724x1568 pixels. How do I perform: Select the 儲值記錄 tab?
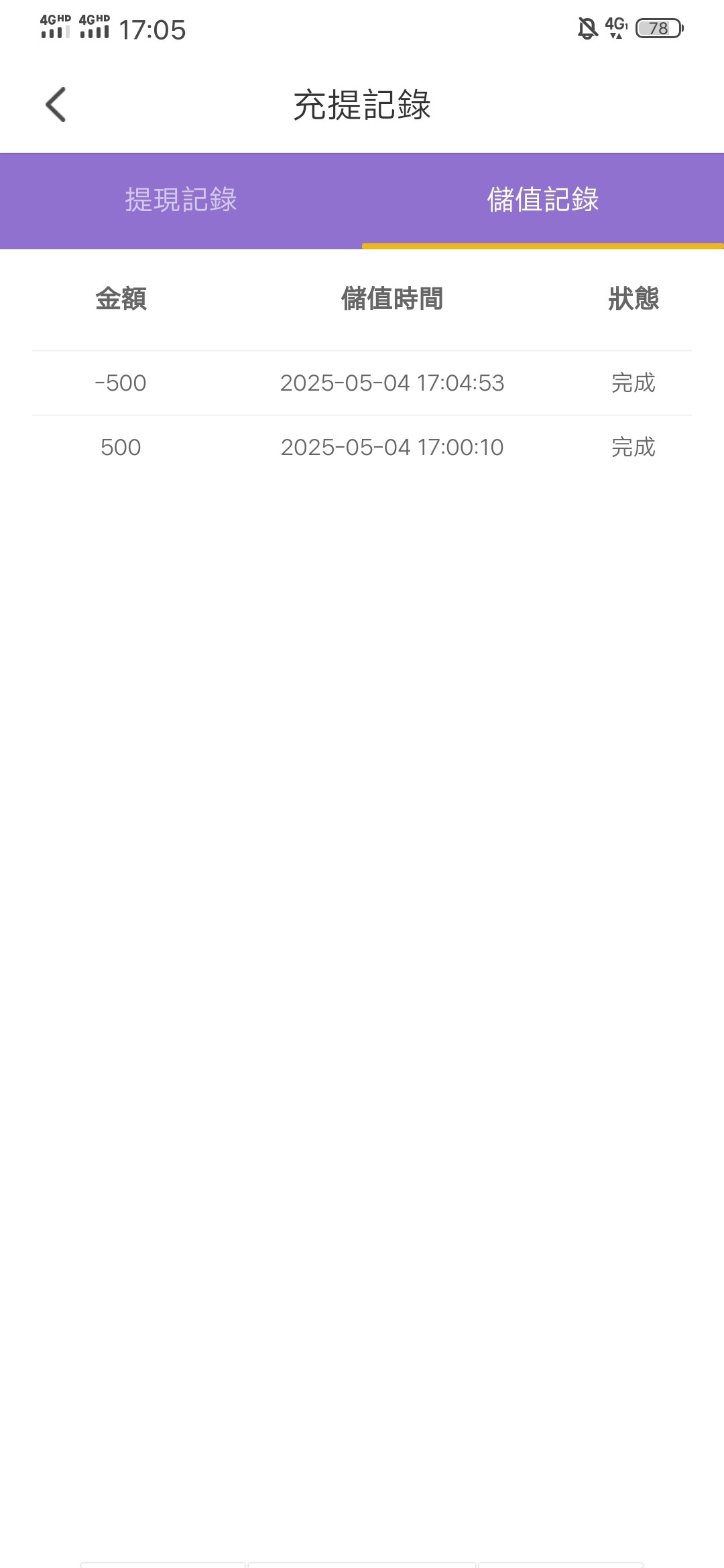[x=543, y=200]
